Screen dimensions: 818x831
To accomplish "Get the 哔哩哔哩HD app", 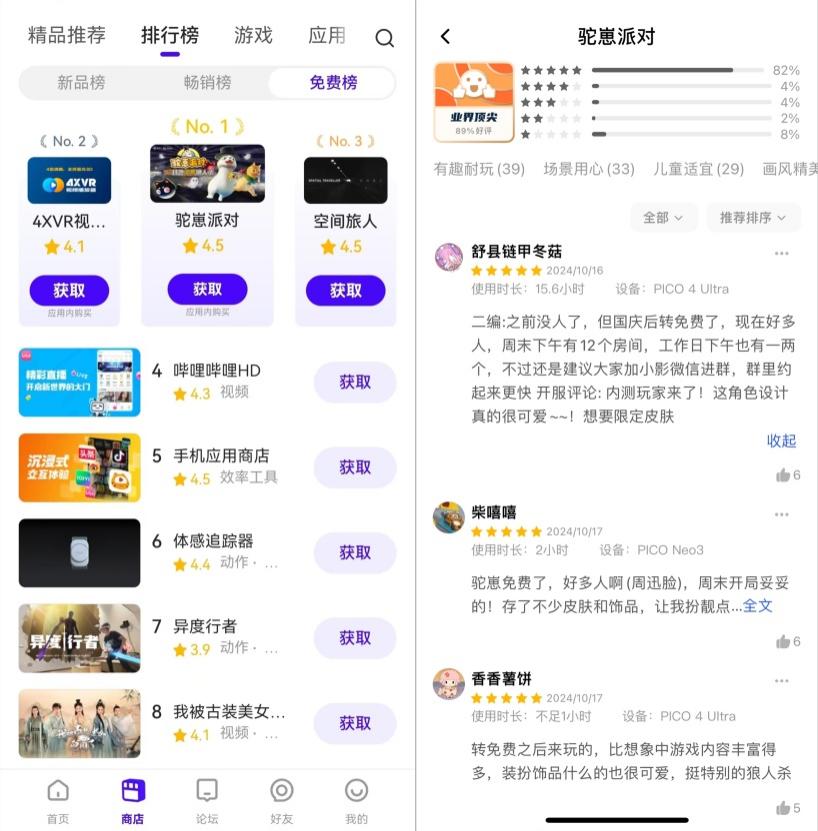I will click(x=355, y=382).
